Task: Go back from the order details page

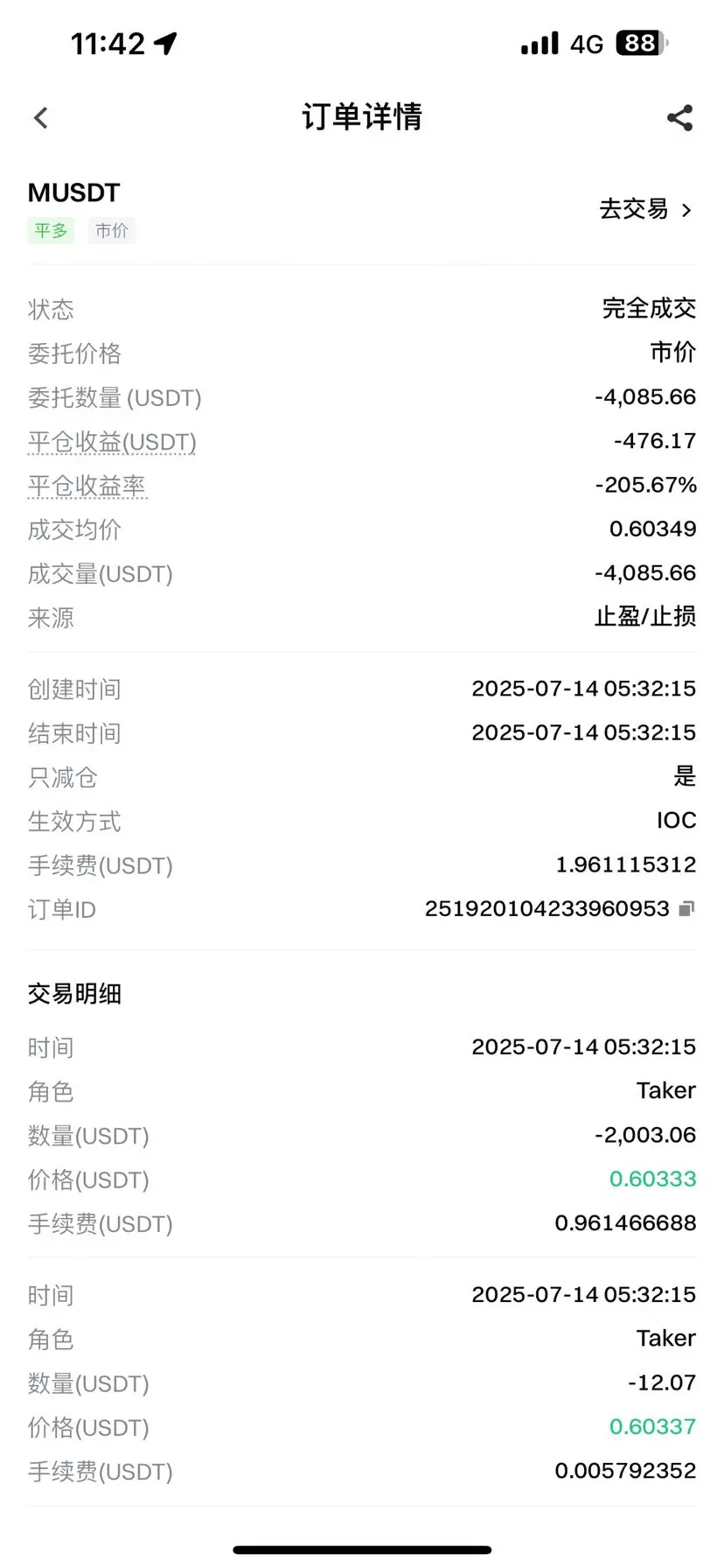Action: pyautogui.click(x=40, y=118)
